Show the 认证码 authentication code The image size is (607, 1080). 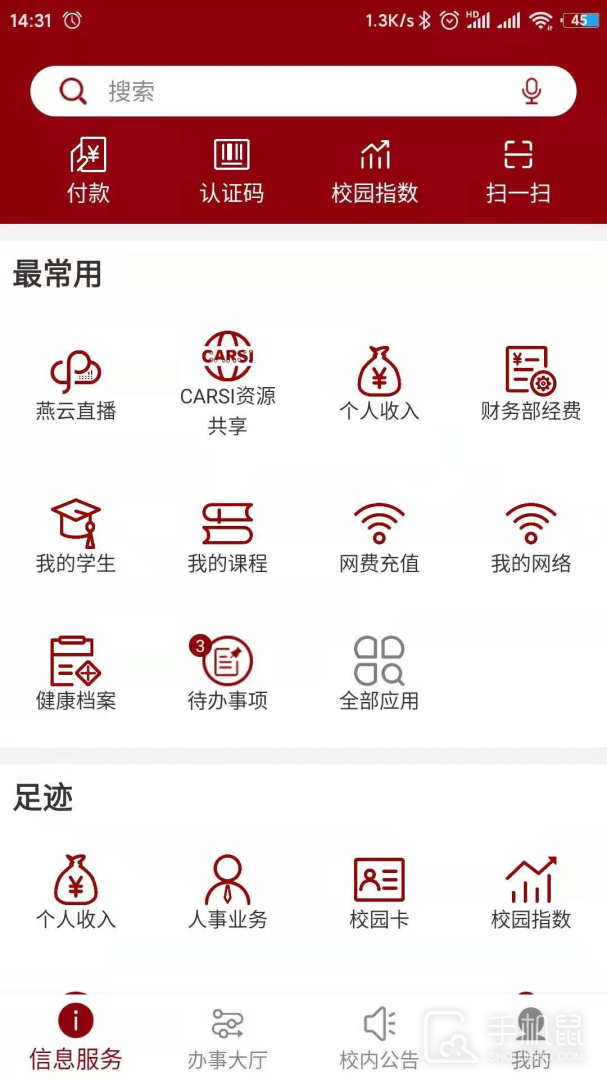(x=232, y=171)
